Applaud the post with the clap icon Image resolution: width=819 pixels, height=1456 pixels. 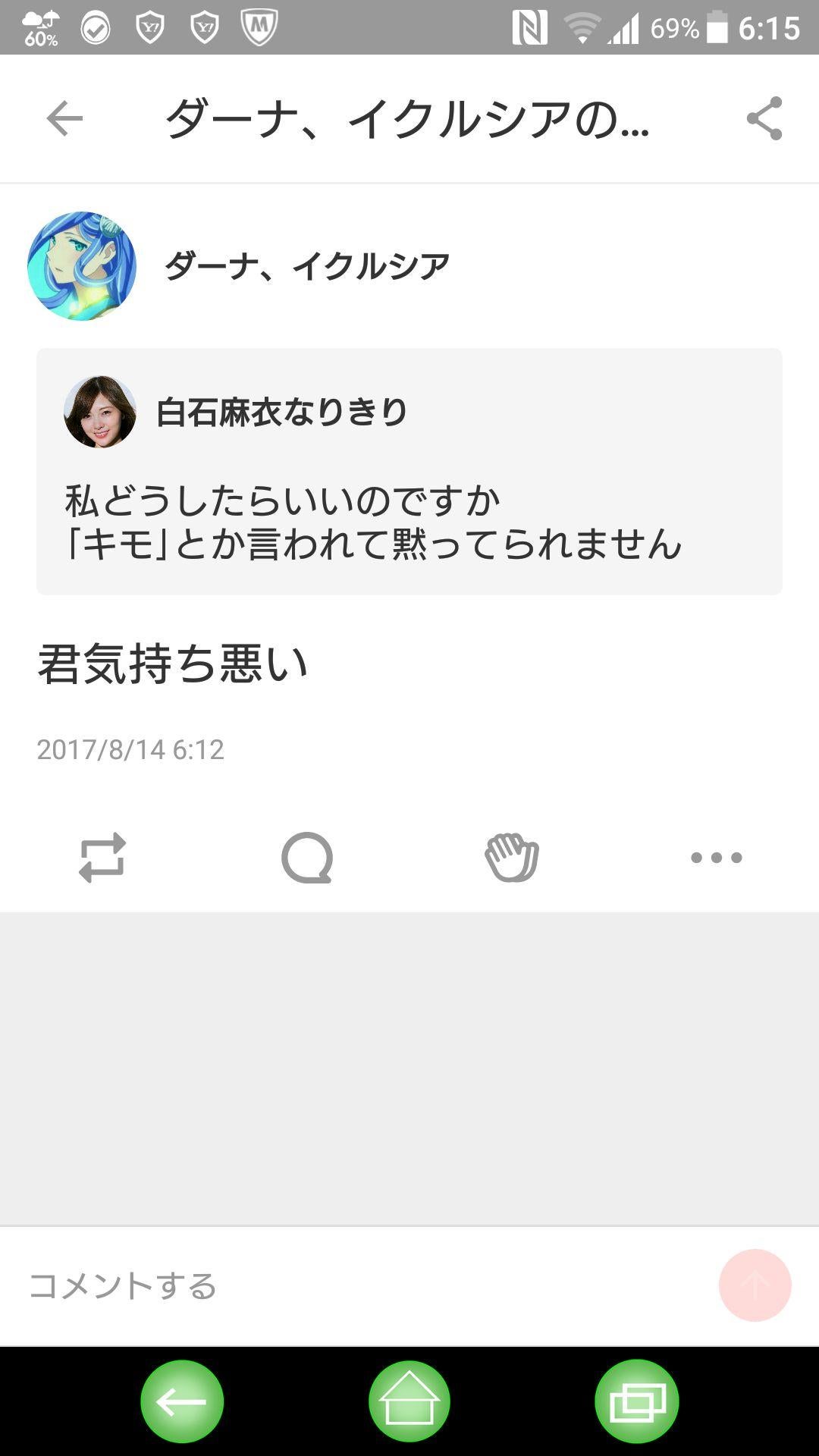[x=512, y=858]
